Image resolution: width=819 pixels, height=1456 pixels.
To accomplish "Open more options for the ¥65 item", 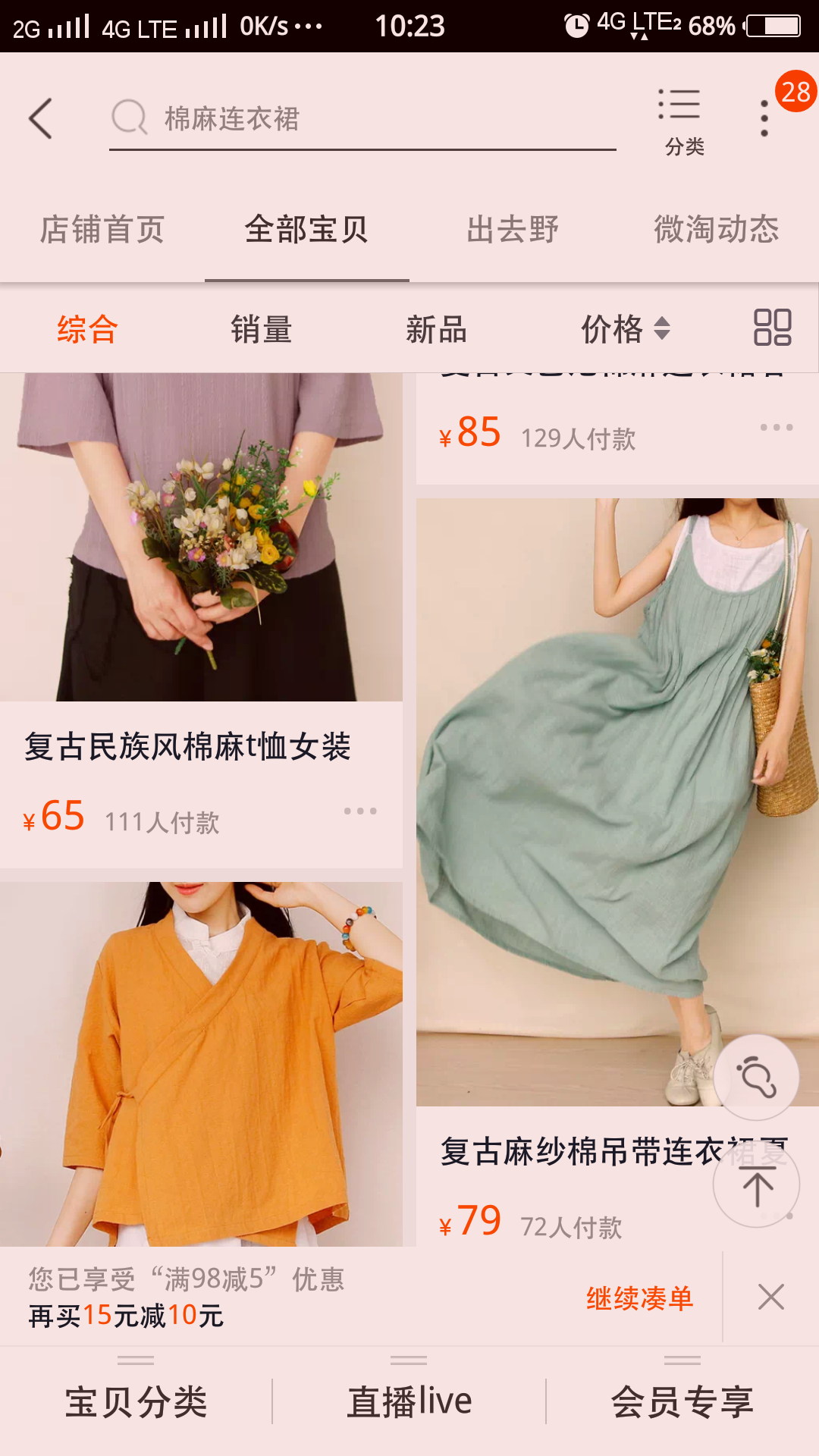I will [x=360, y=811].
